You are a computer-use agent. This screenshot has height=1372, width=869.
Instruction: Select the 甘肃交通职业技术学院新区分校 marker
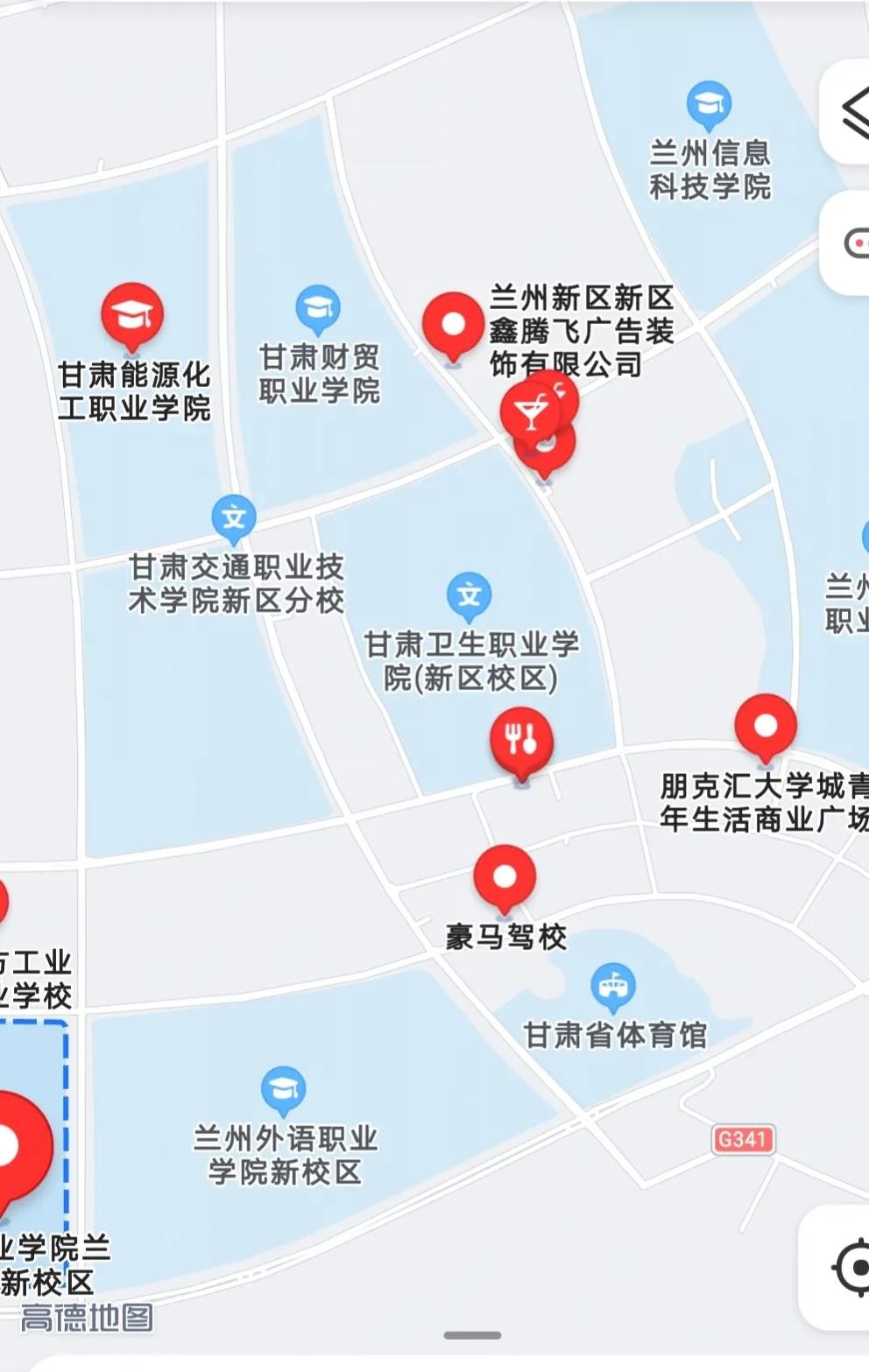coord(234,518)
